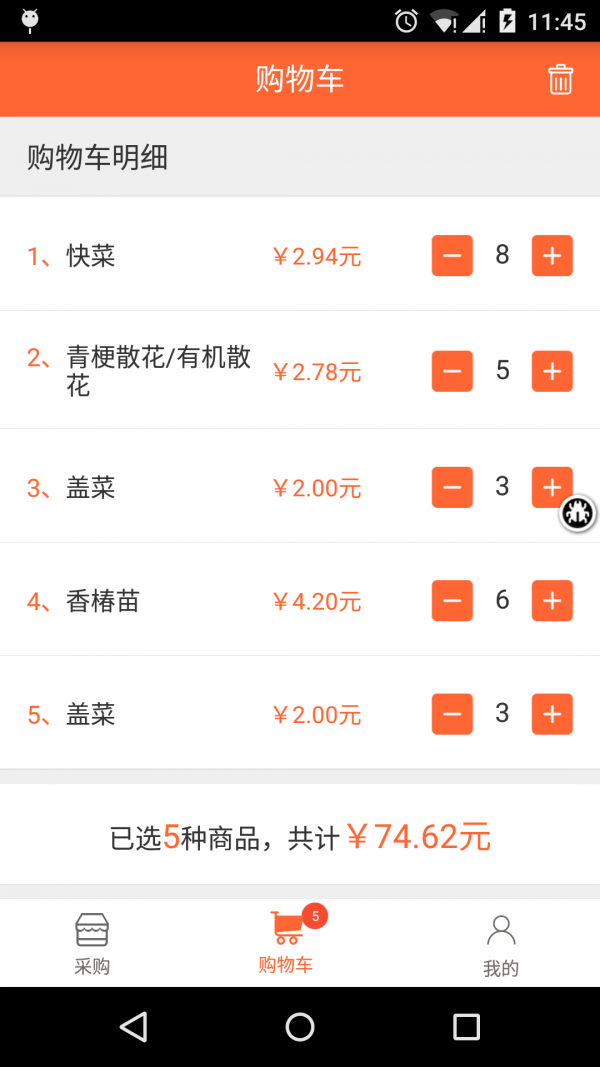The image size is (600, 1067).
Task: Tap the floating bug debug icon
Action: tap(578, 514)
